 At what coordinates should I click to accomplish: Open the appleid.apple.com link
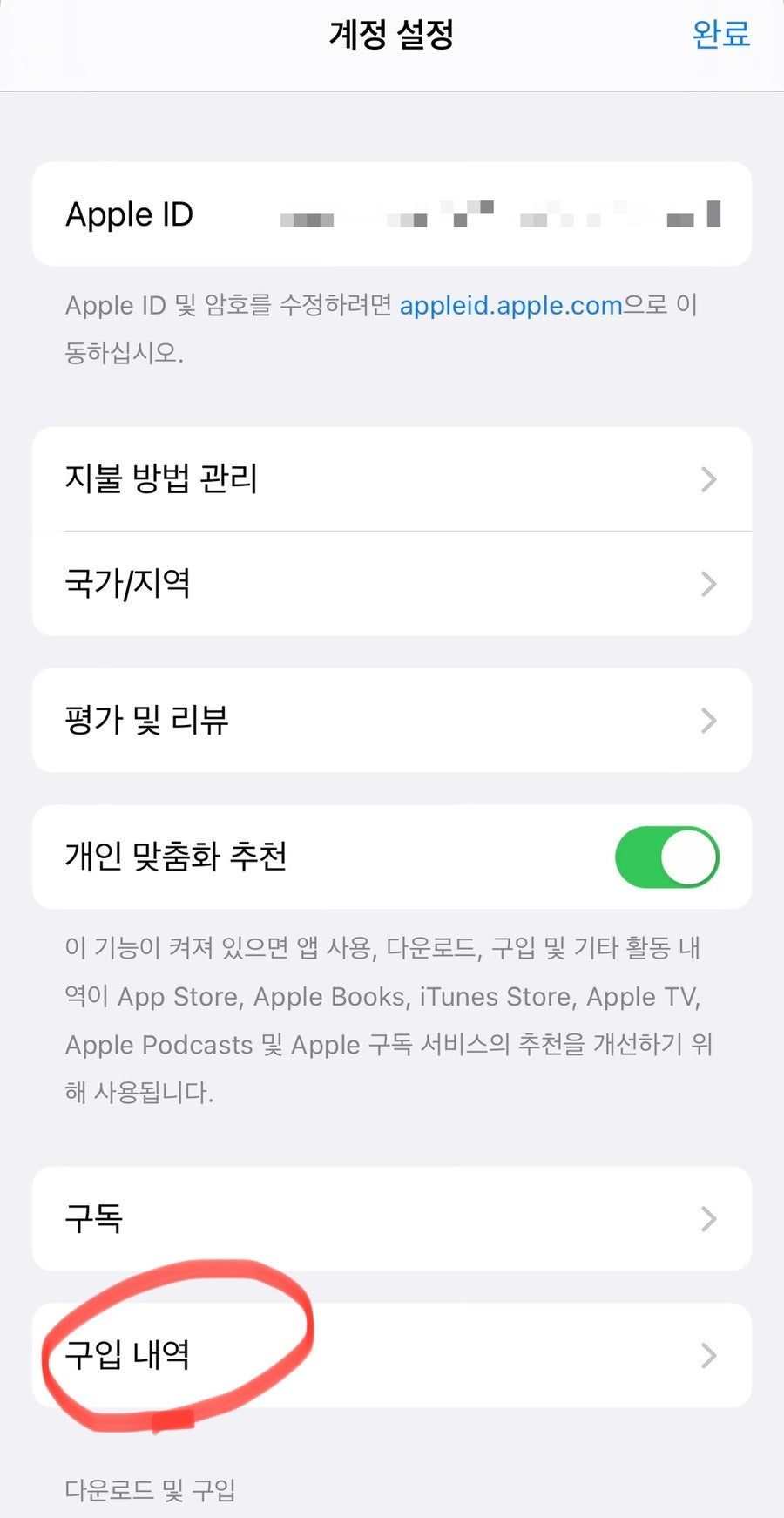[510, 305]
